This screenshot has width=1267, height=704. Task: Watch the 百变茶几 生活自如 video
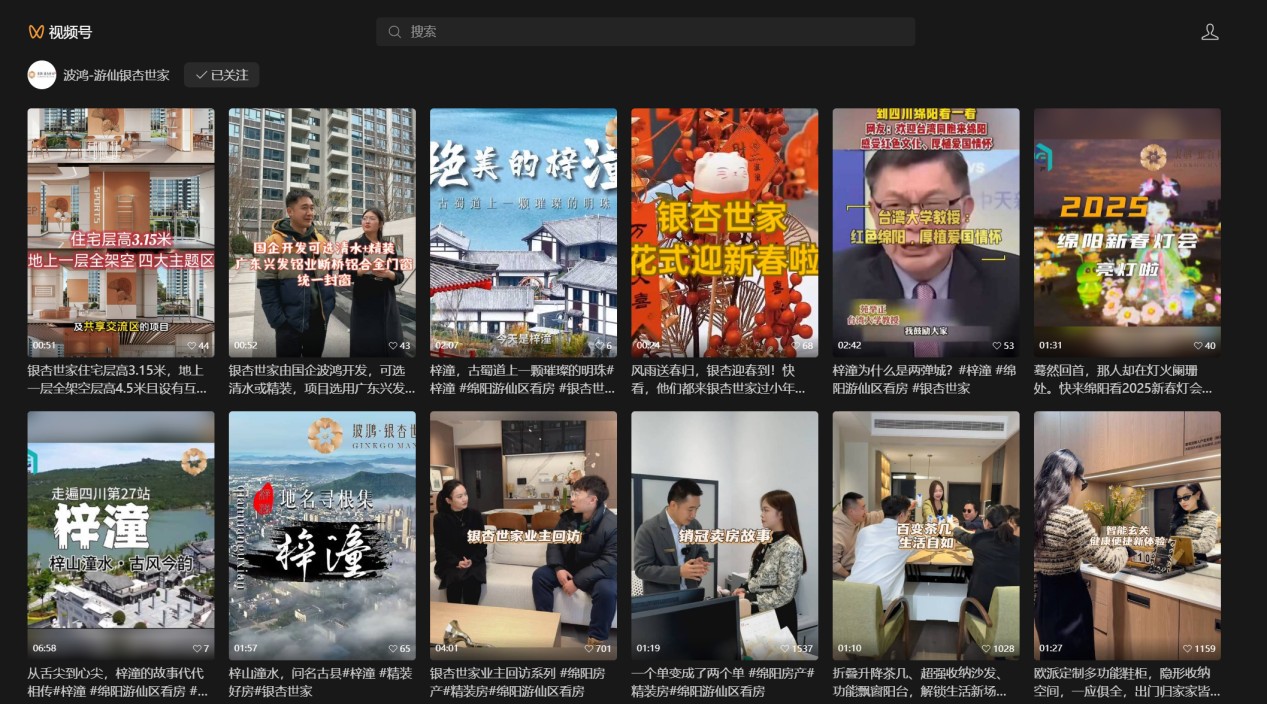[x=926, y=535]
